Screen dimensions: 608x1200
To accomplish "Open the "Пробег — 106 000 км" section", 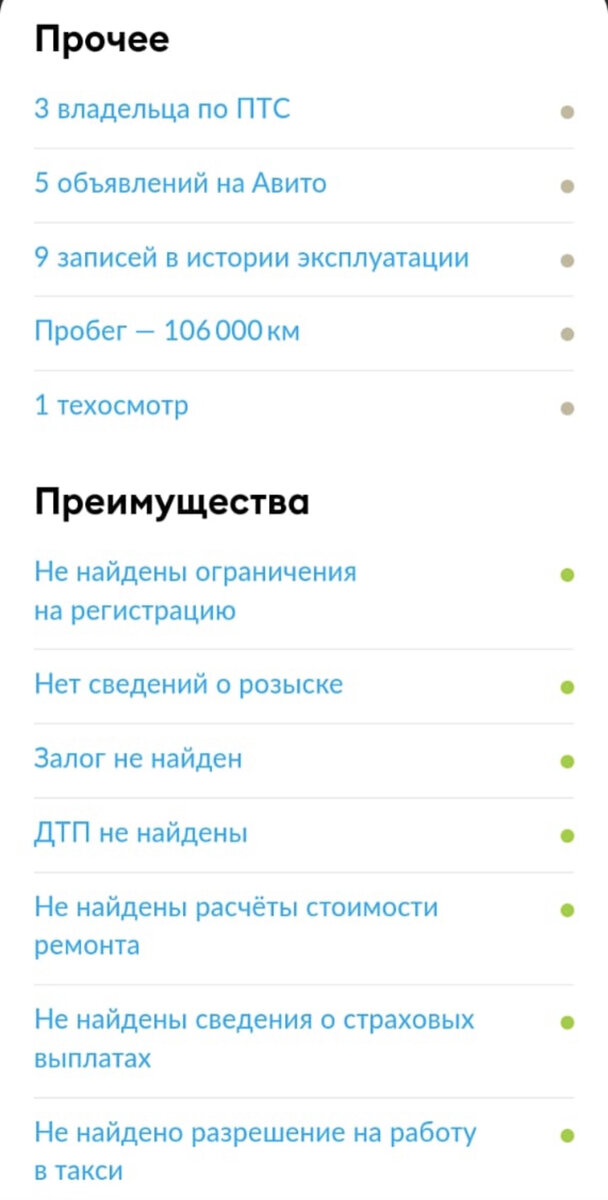I will [167, 332].
